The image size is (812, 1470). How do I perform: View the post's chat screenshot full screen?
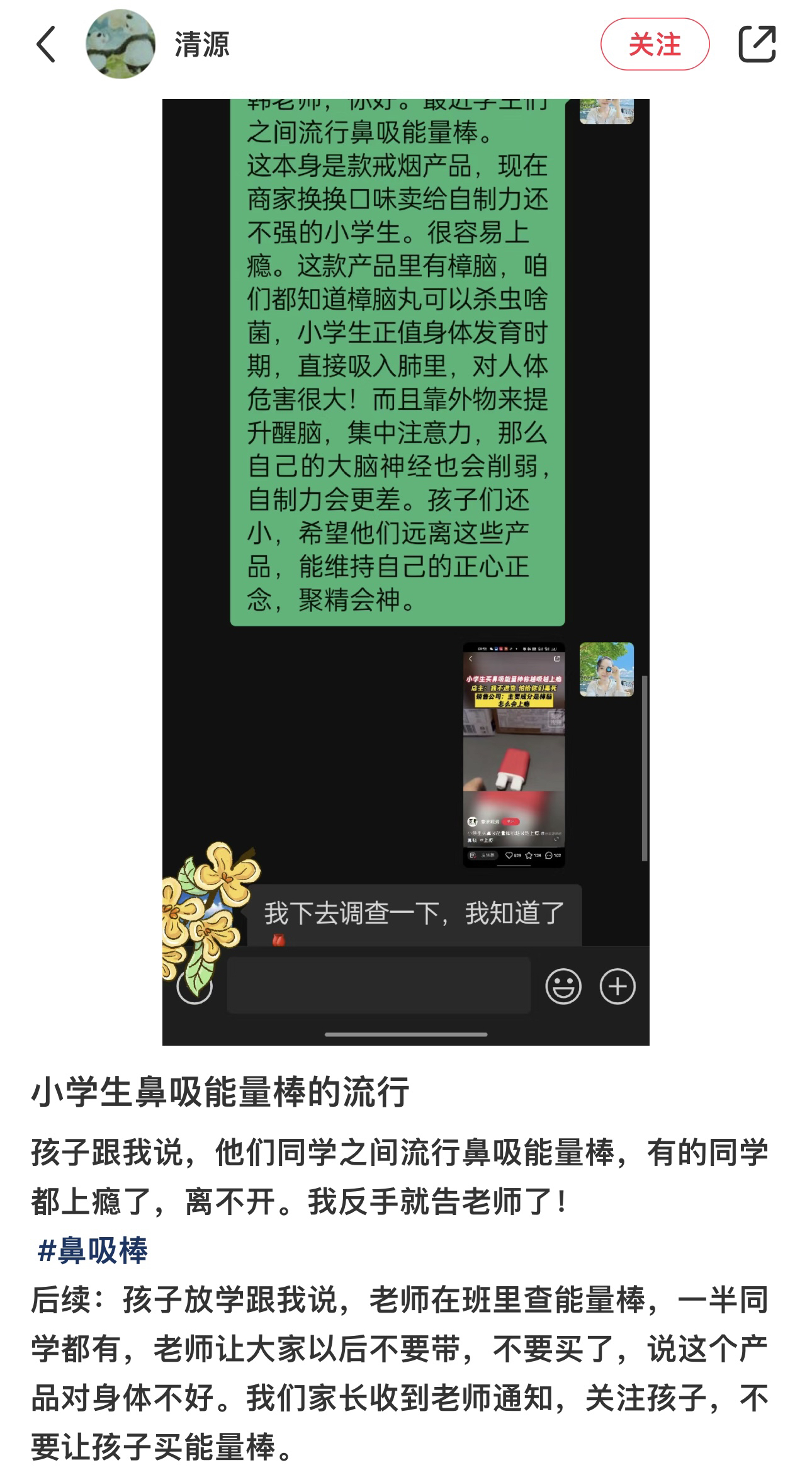click(405, 567)
